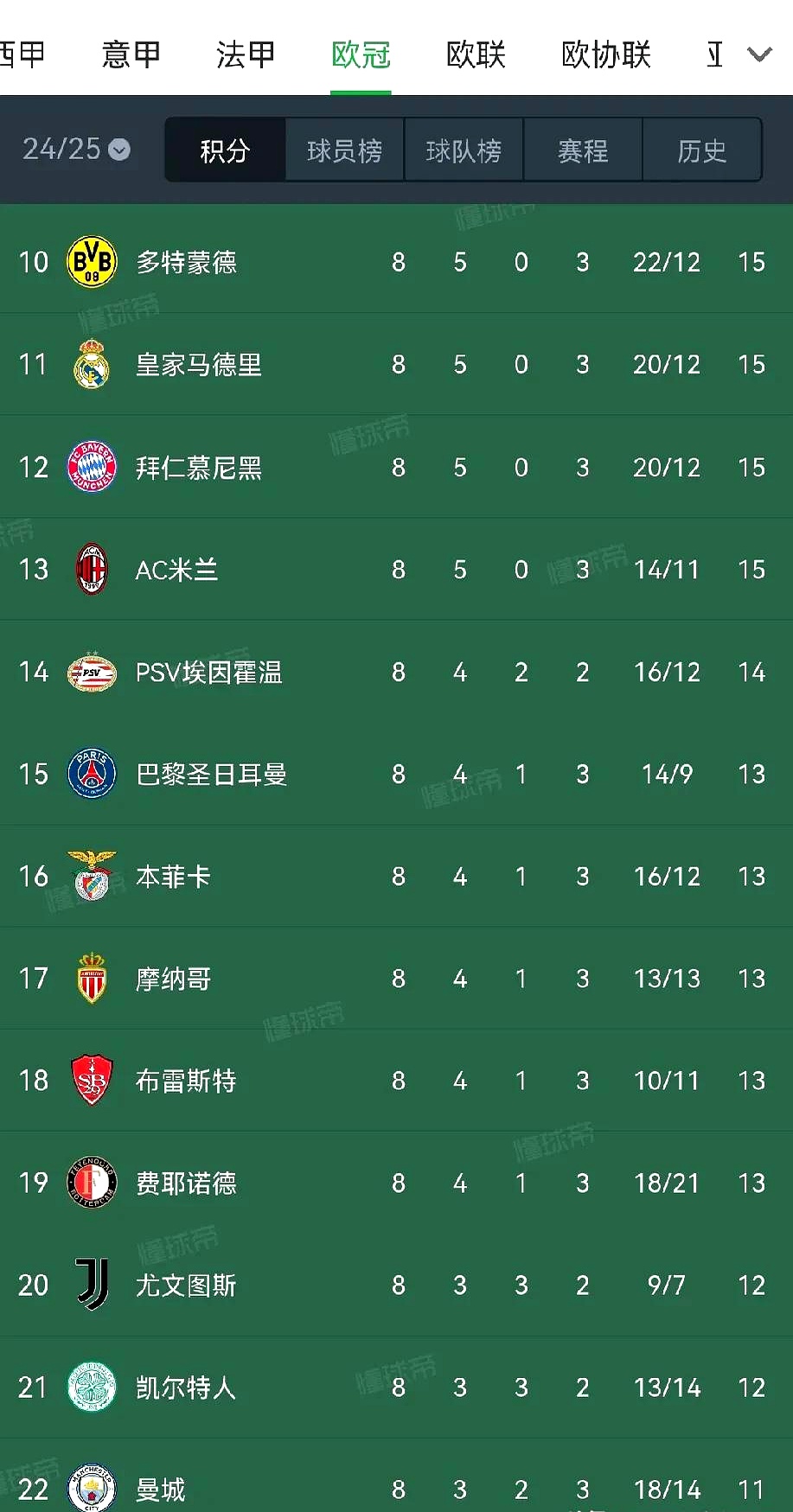Image resolution: width=793 pixels, height=1512 pixels.
Task: Open 本菲卡 team row
Action: coord(173,877)
